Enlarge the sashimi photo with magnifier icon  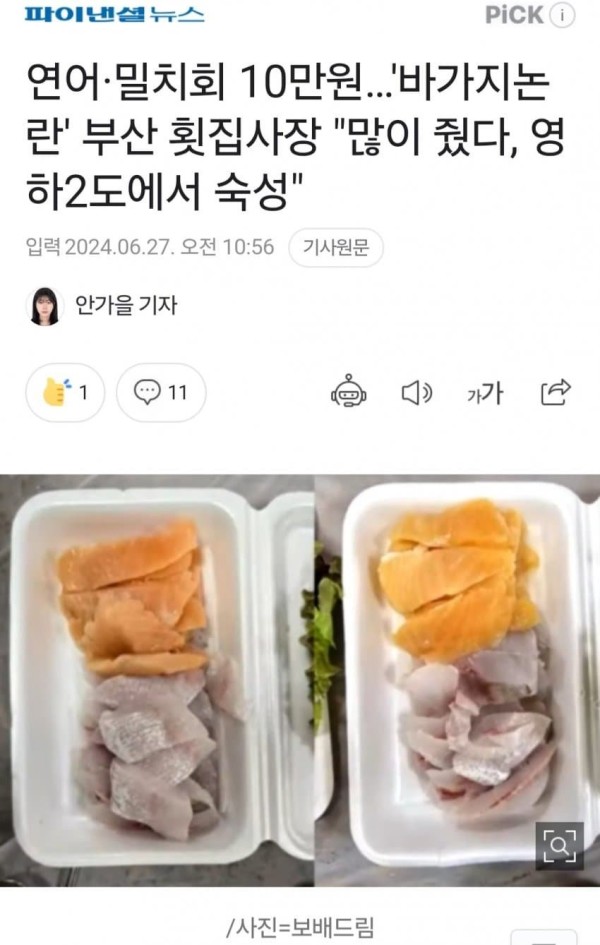coord(559,847)
